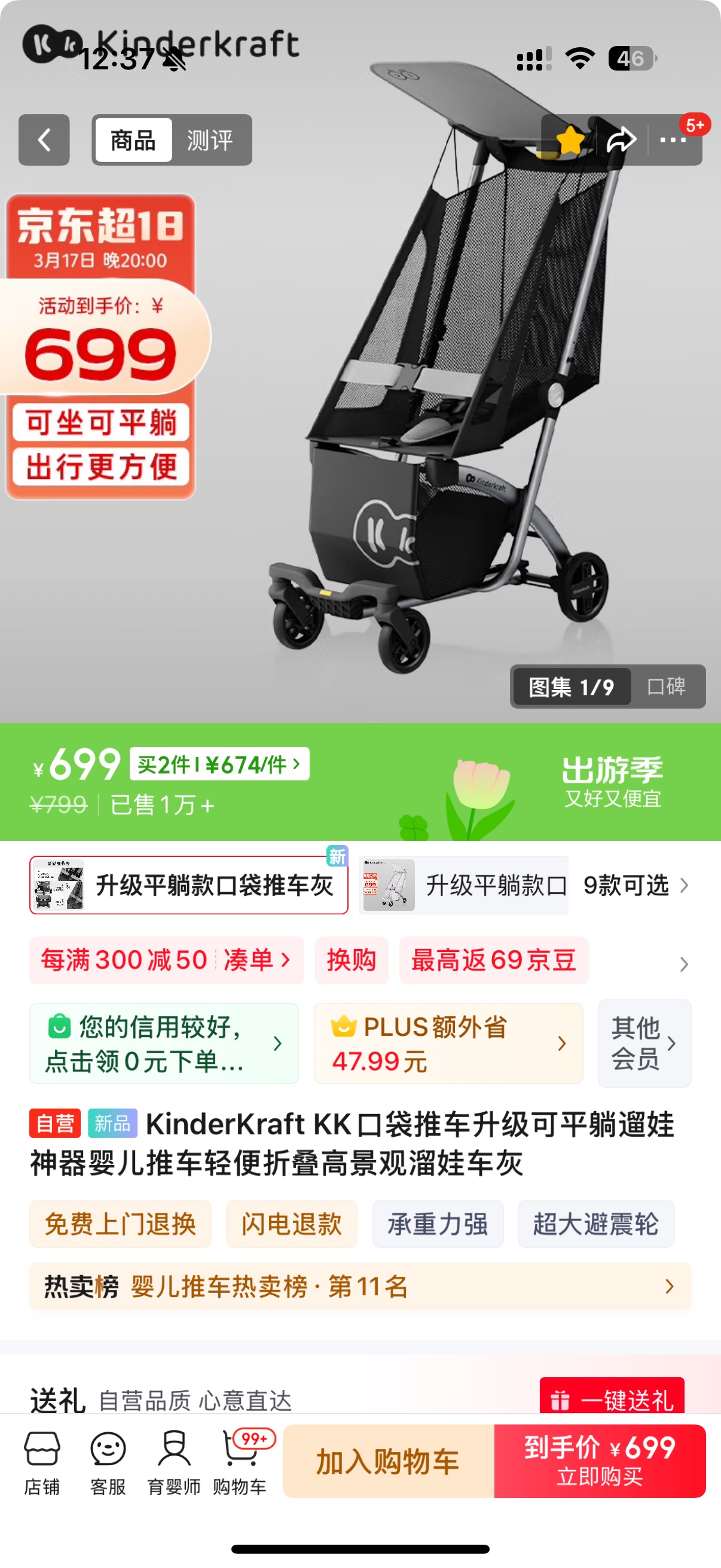721x1568 pixels.
Task: Open the PLUS额外省47.99元 card
Action: pos(448,1044)
